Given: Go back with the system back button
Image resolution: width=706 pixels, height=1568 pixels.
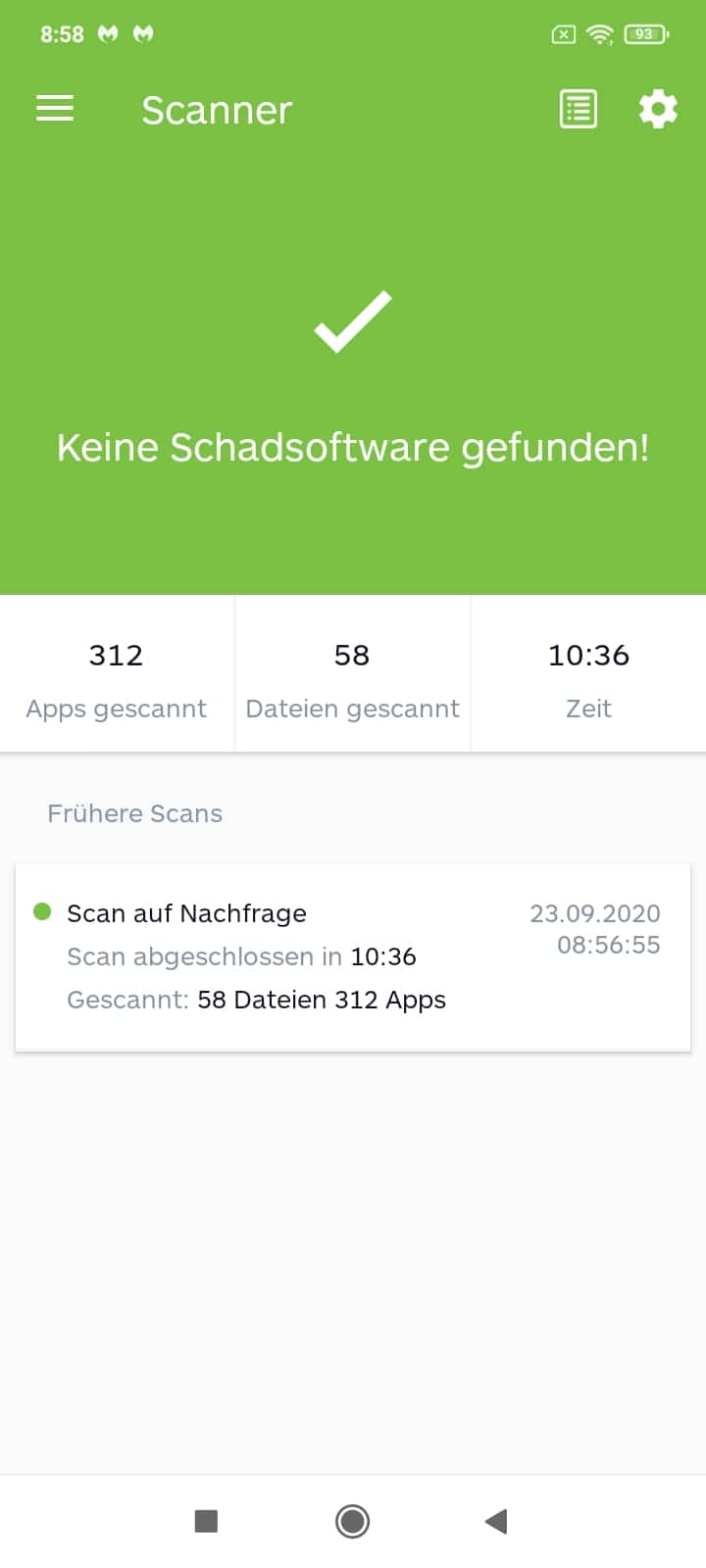Looking at the screenshot, I should (x=496, y=1521).
